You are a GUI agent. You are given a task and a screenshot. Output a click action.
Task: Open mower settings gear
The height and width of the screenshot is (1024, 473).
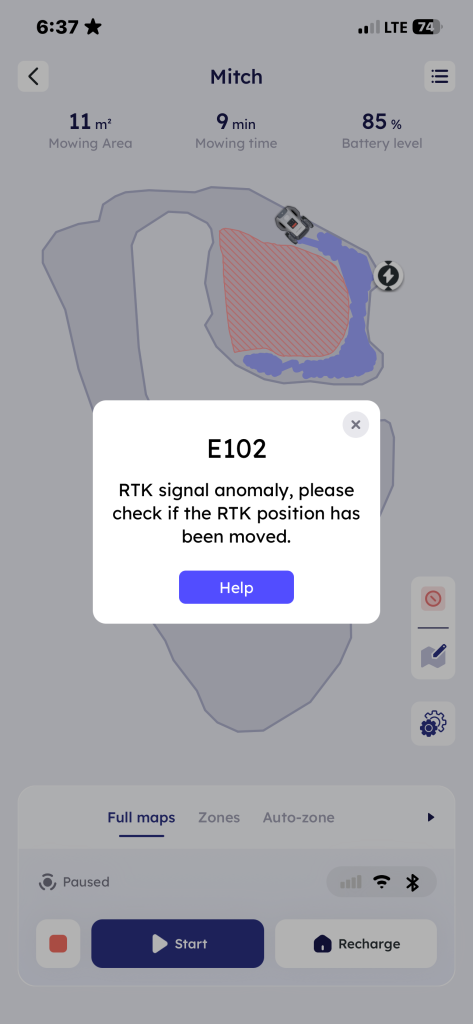(433, 724)
